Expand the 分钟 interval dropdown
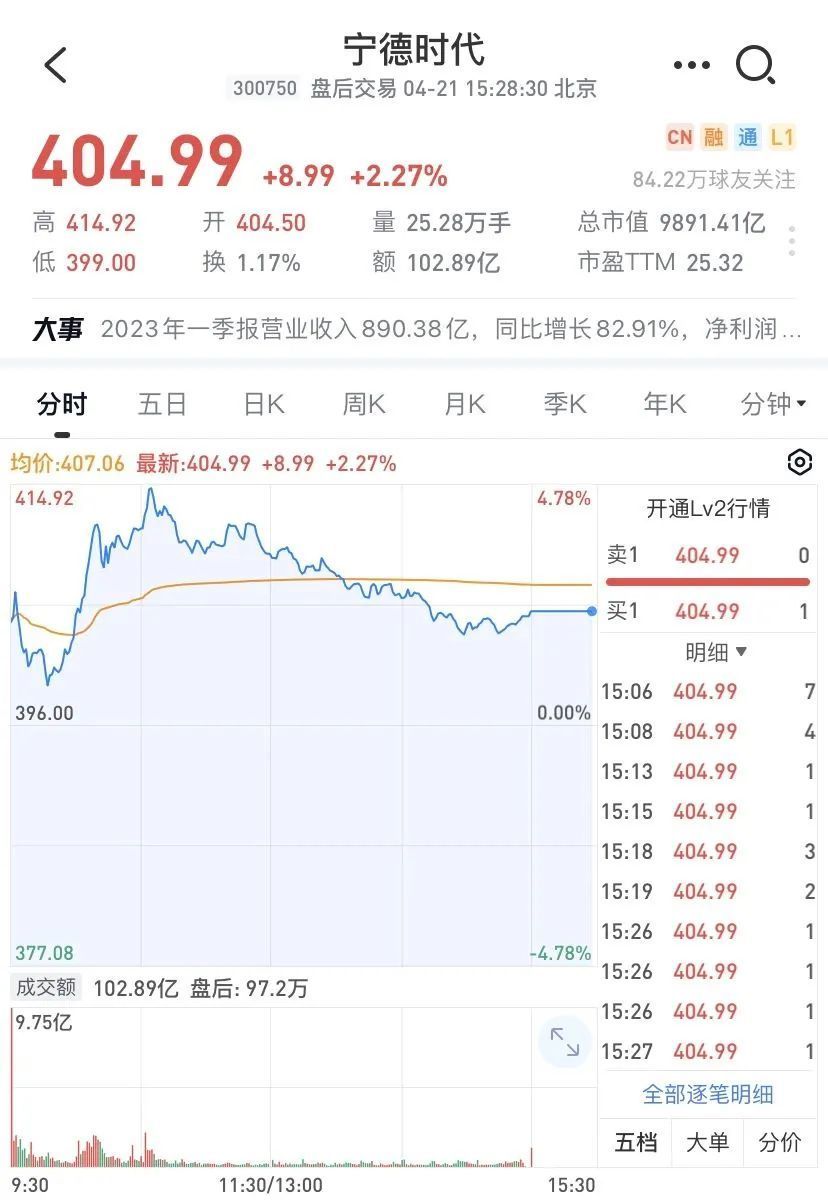The width and height of the screenshot is (828, 1204). coord(773,404)
